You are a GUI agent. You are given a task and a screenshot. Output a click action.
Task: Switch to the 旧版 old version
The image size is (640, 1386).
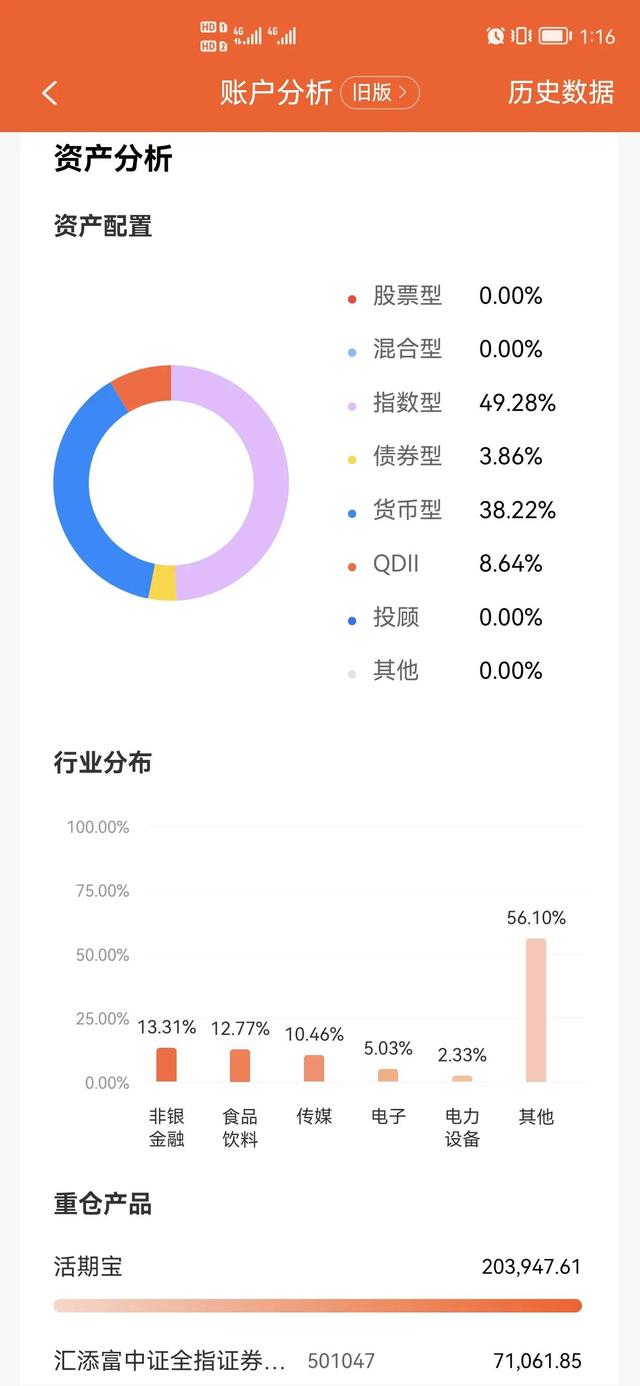[380, 93]
